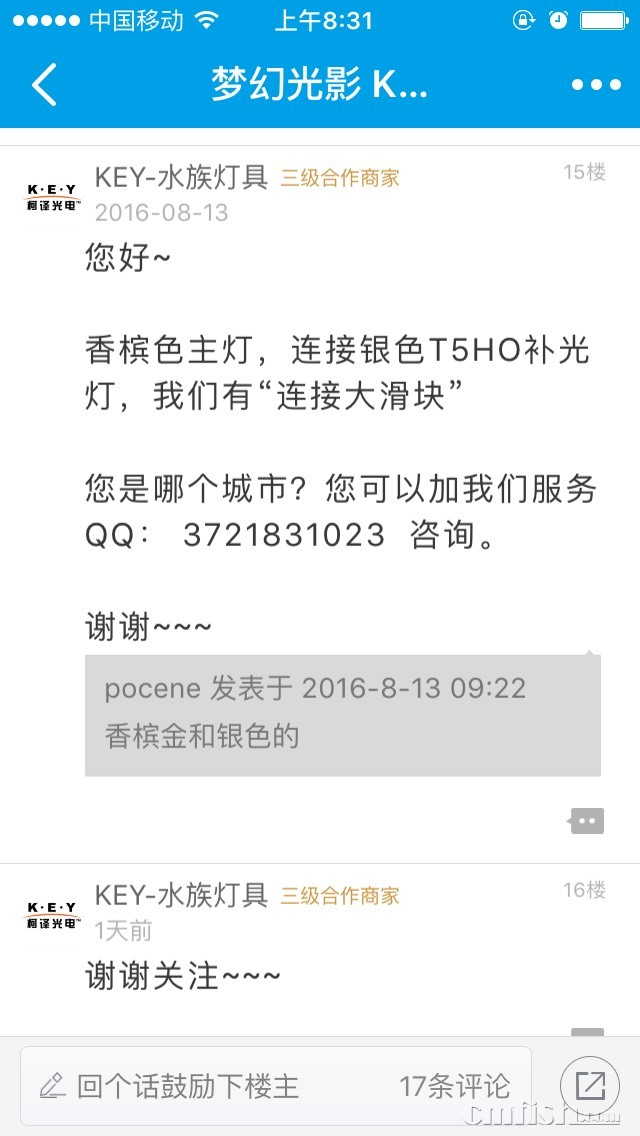Viewport: 640px width, 1136px height.
Task: Go back using the top-left arrow
Action: 45,85
